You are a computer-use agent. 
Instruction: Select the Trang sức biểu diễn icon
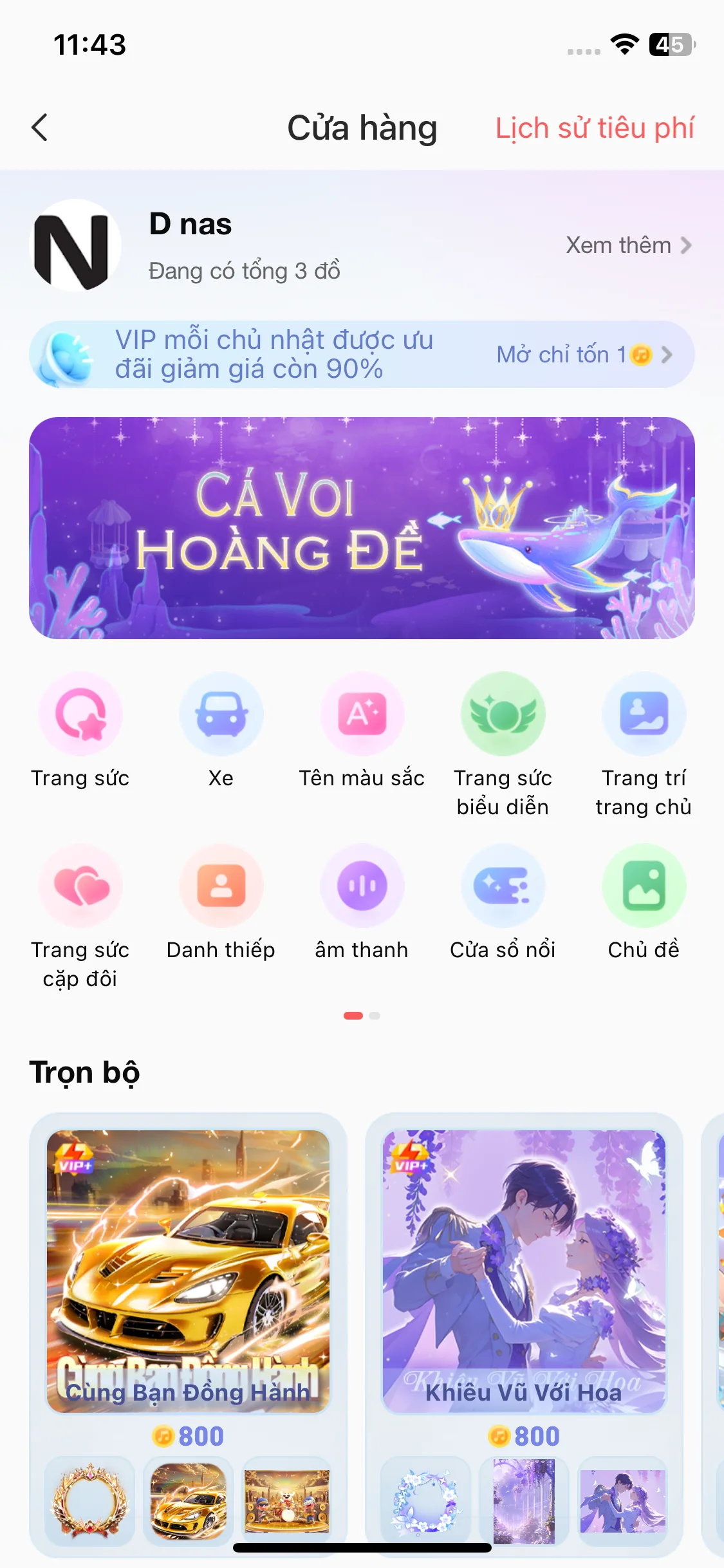[x=504, y=714]
